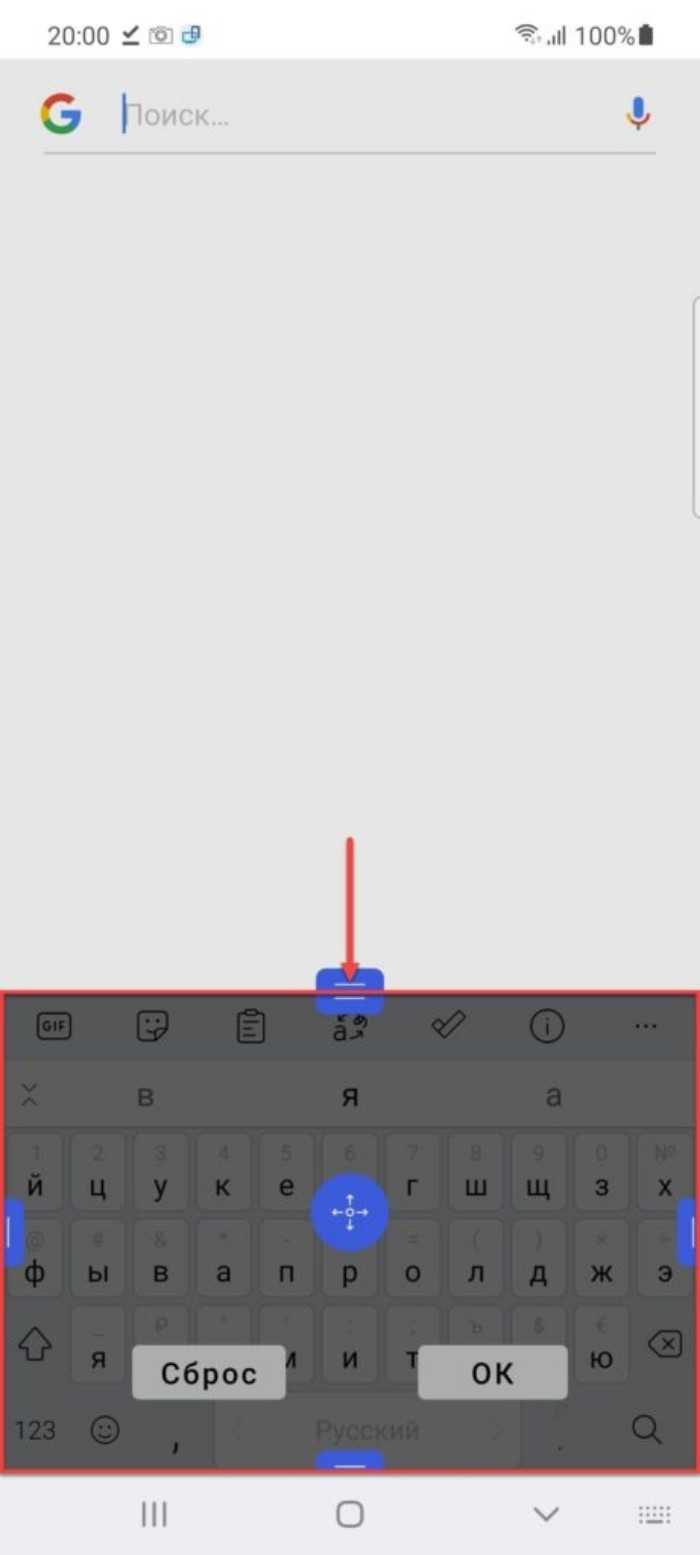Tap the left edge resize handle

pos(12,1233)
